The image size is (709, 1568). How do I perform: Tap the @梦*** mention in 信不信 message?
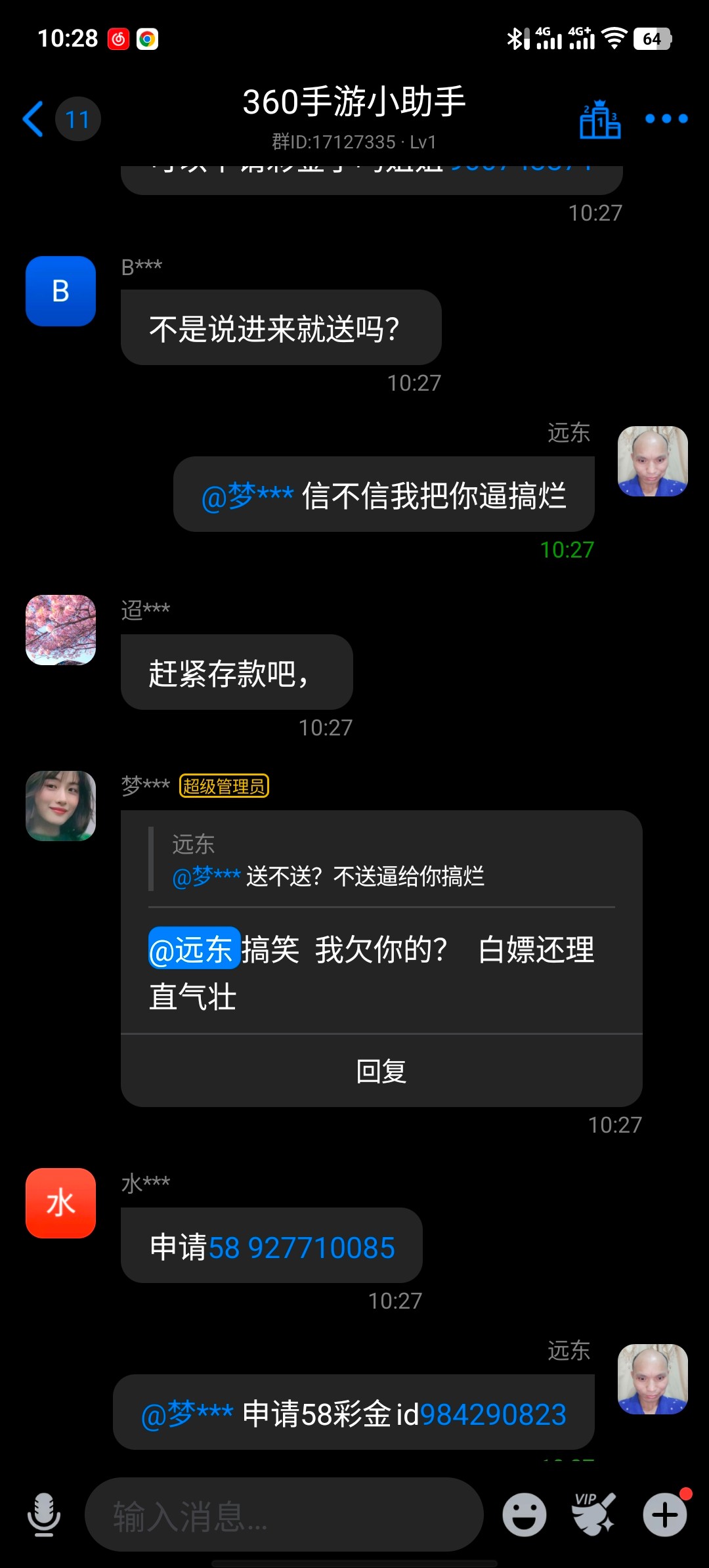247,496
